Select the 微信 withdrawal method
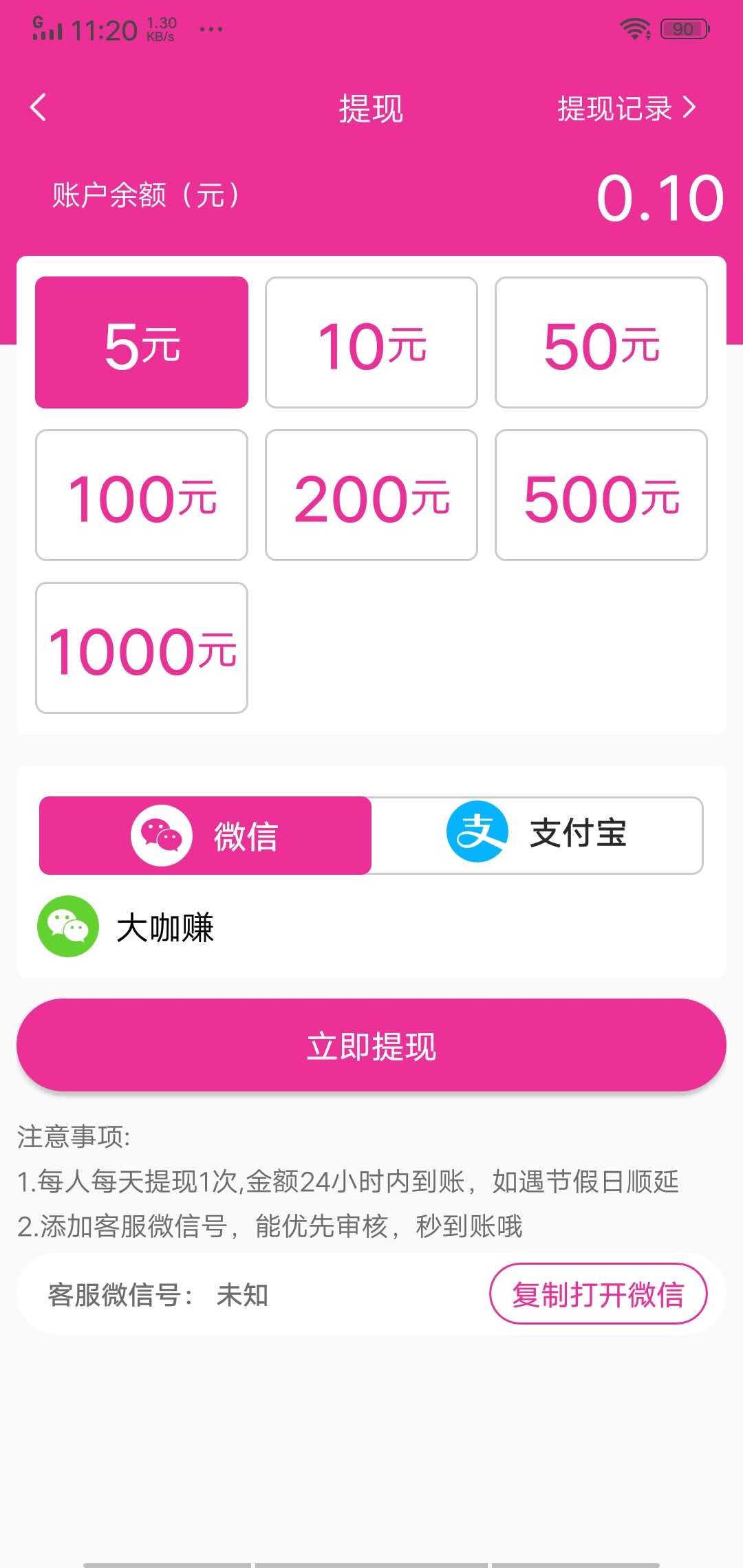This screenshot has height=1568, width=743. [x=206, y=834]
